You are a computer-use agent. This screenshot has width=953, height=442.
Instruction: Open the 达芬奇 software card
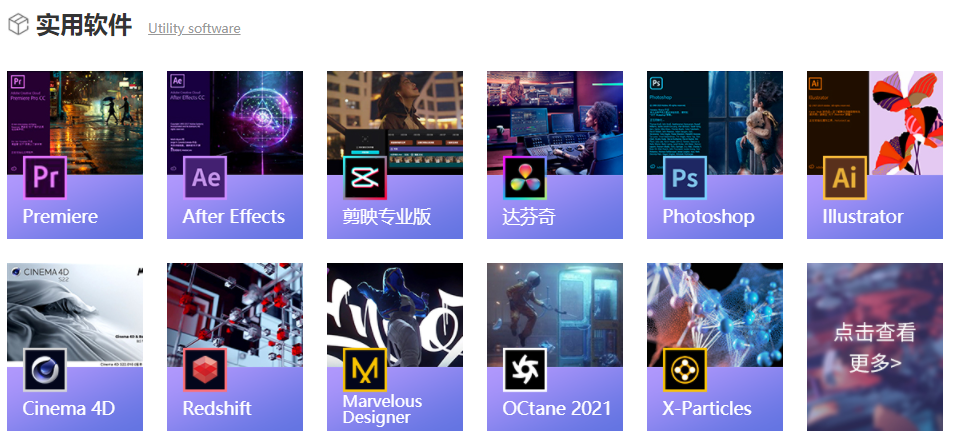point(555,155)
